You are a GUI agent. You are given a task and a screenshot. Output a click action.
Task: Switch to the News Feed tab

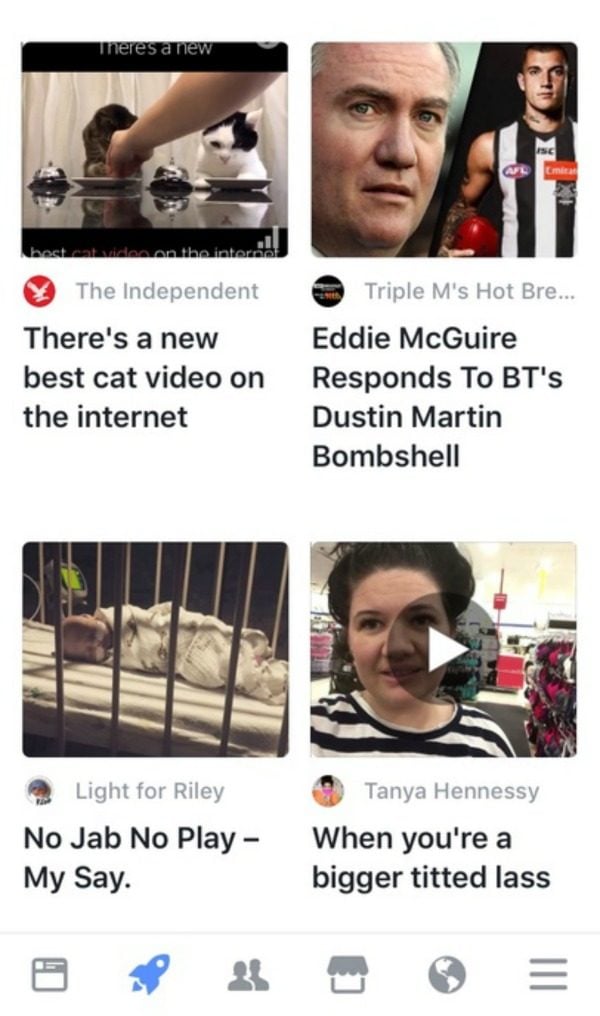point(49,974)
